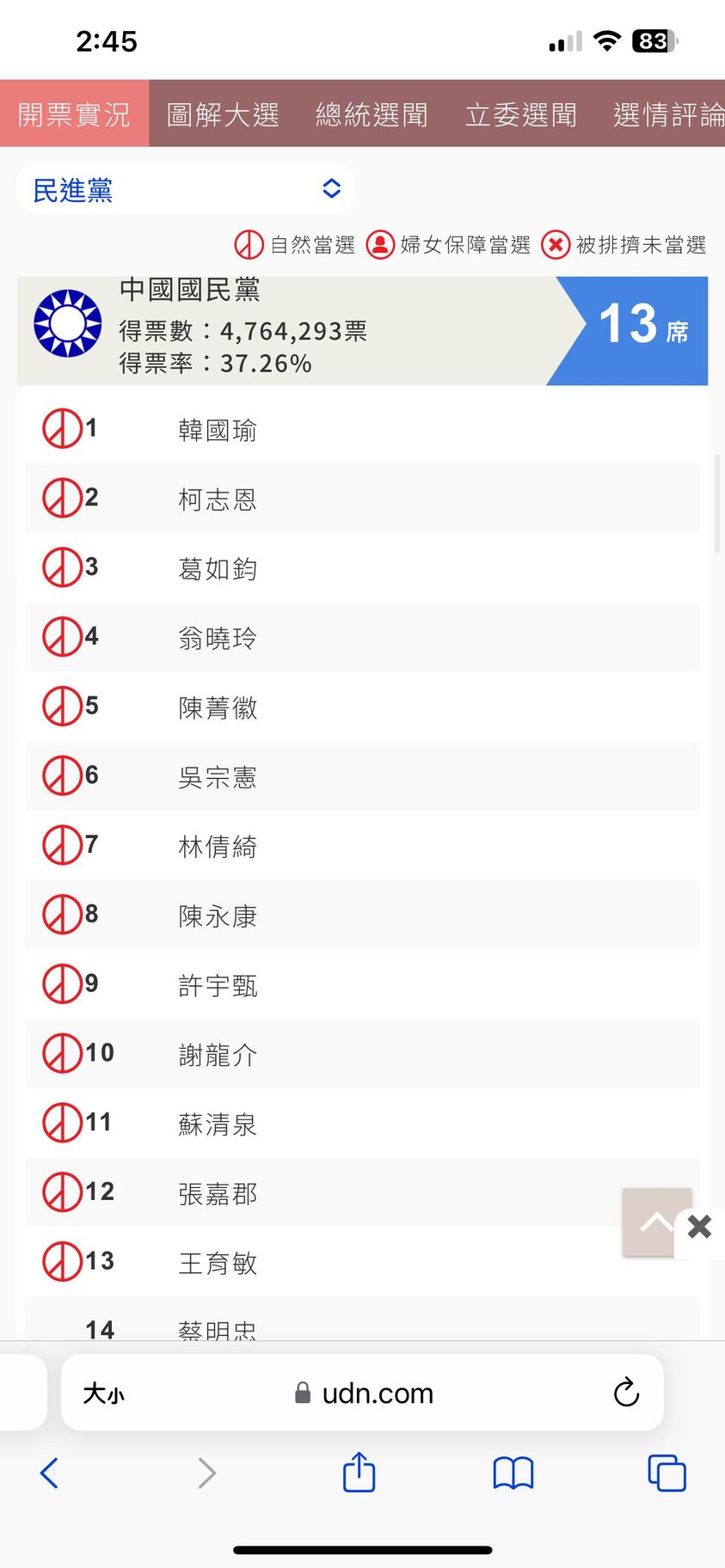
Task: Select the 立委選聞 tab
Action: pos(520,114)
